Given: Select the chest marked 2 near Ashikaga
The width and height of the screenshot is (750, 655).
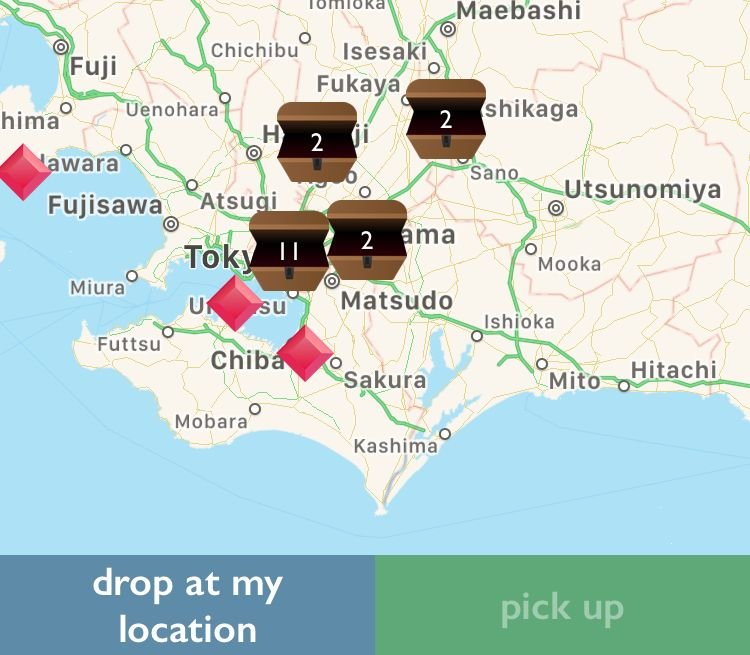Looking at the screenshot, I should click(x=446, y=120).
